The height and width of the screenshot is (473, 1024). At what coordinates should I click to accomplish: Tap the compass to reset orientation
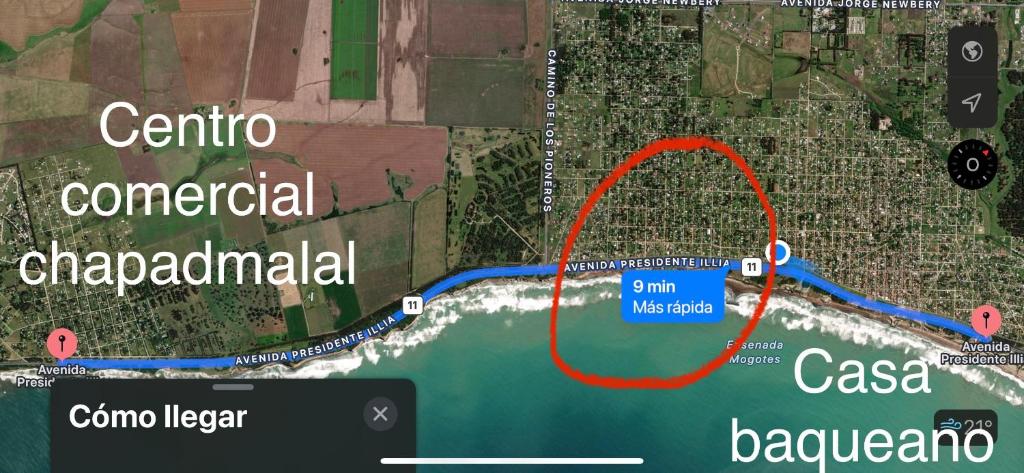[972, 164]
